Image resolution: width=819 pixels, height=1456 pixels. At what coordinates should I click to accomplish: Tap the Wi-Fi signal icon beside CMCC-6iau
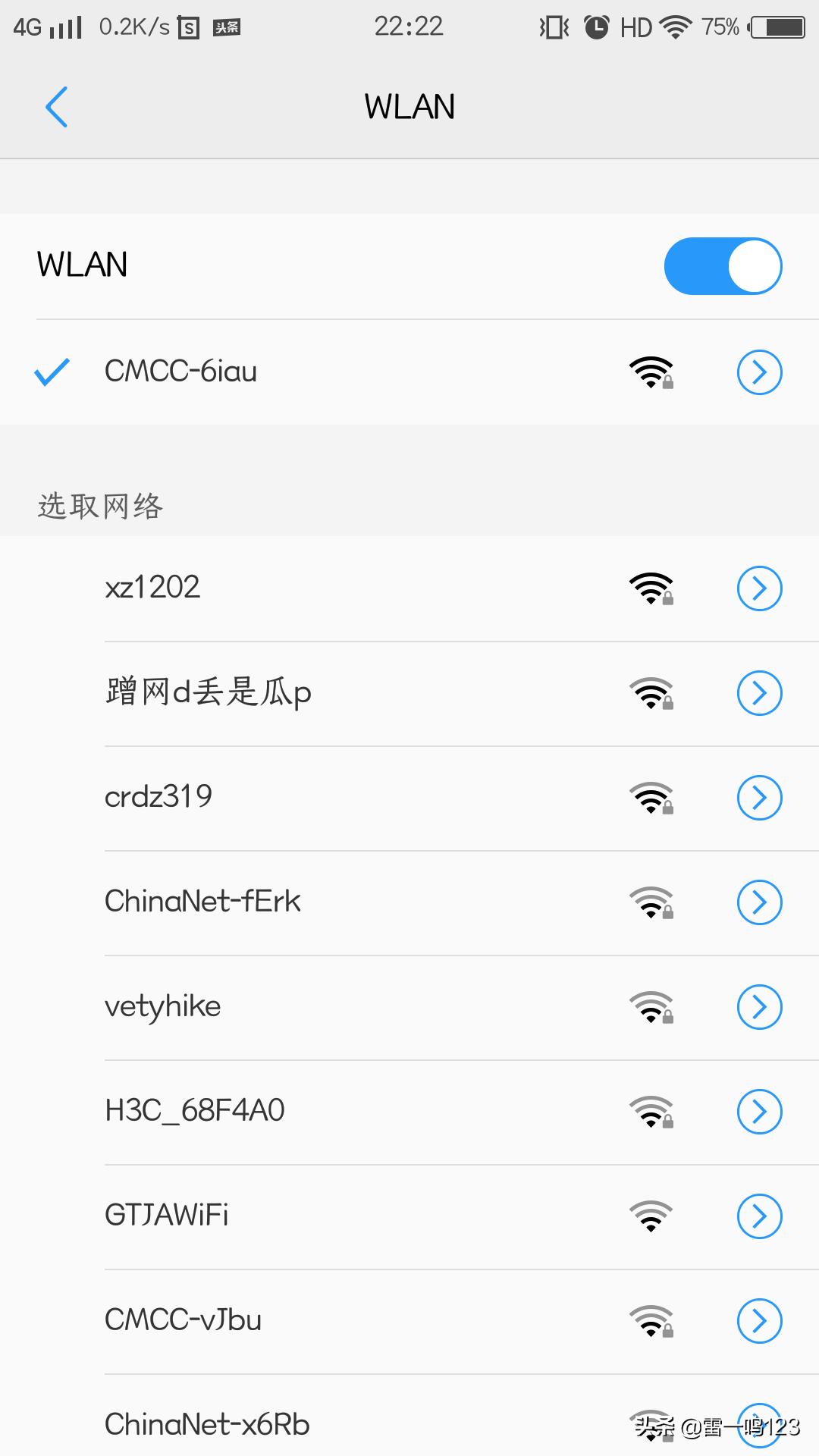click(651, 372)
